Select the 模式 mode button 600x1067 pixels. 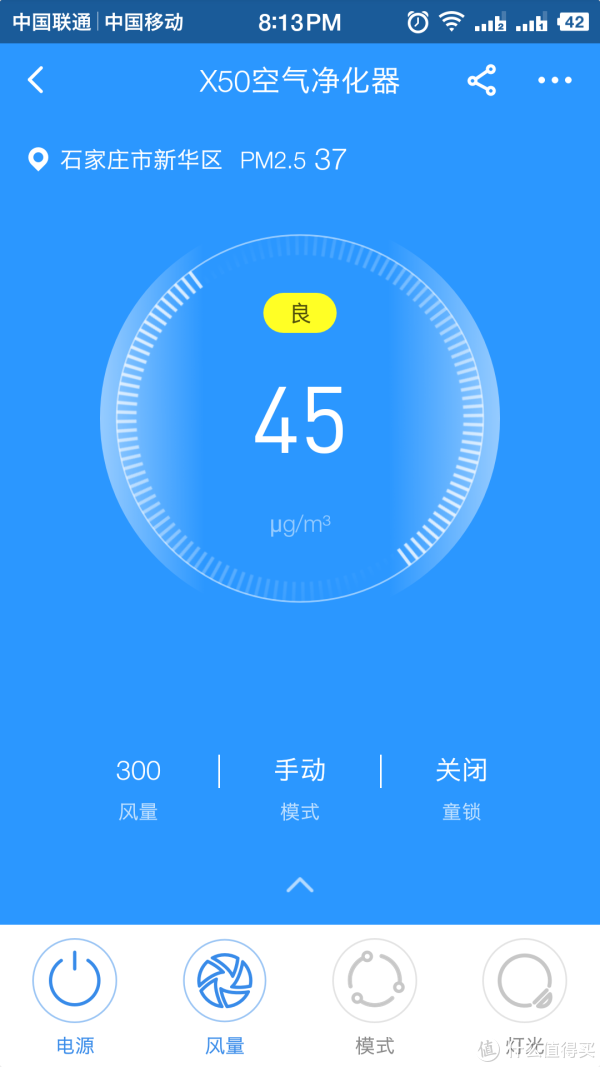click(375, 981)
